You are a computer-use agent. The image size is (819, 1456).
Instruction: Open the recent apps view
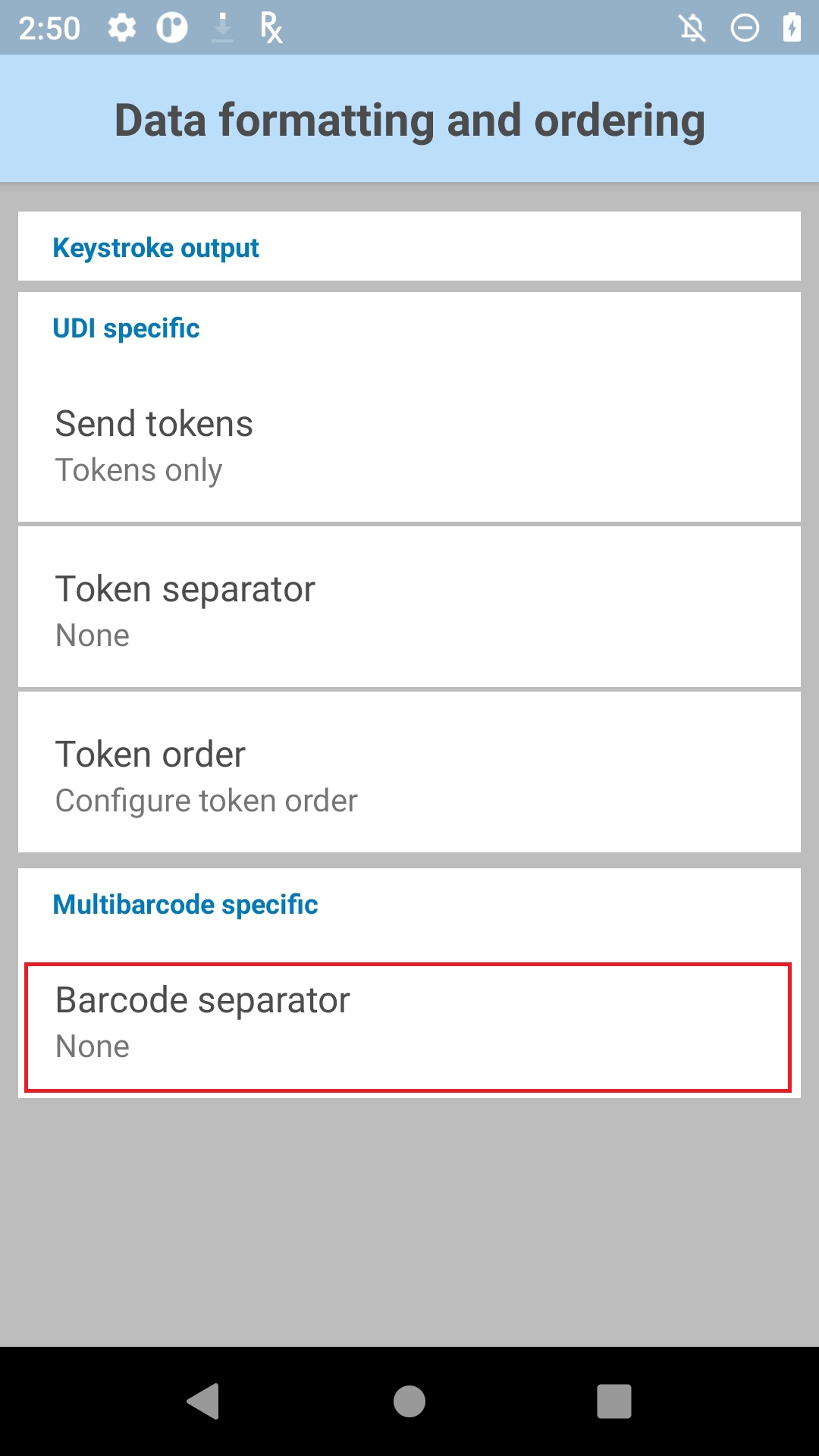(x=614, y=1401)
